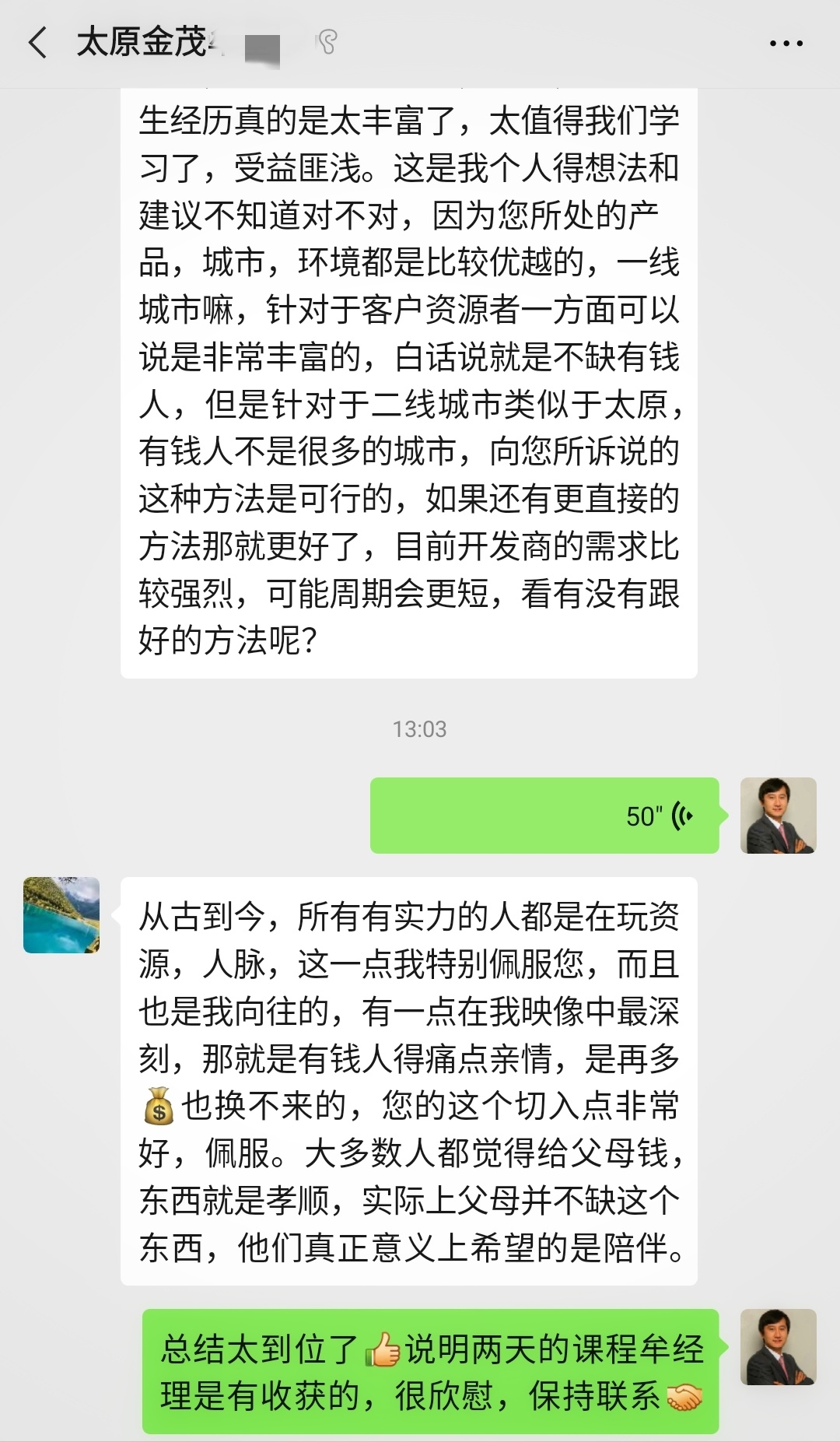Open my avatar beside the voice message

pos(778,816)
